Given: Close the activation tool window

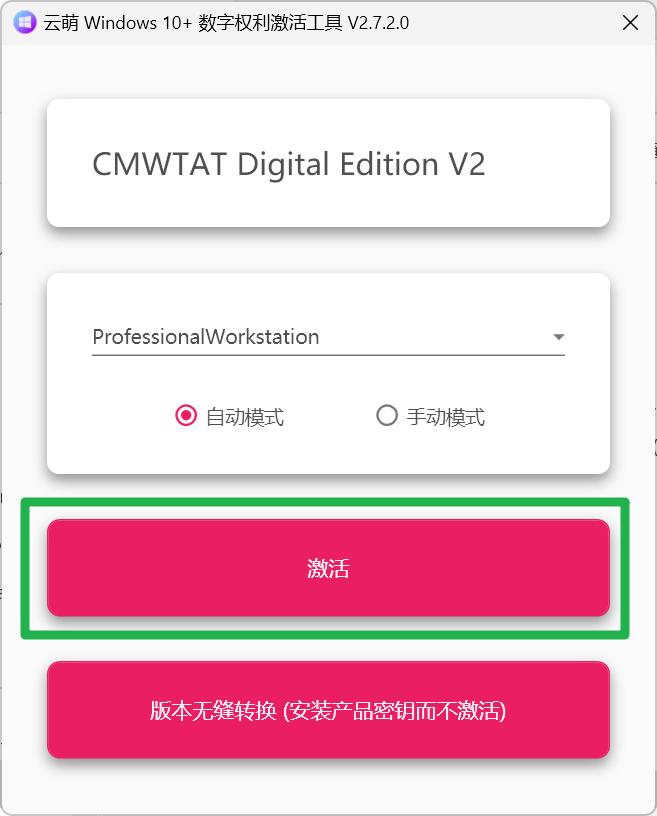Looking at the screenshot, I should click(x=630, y=23).
